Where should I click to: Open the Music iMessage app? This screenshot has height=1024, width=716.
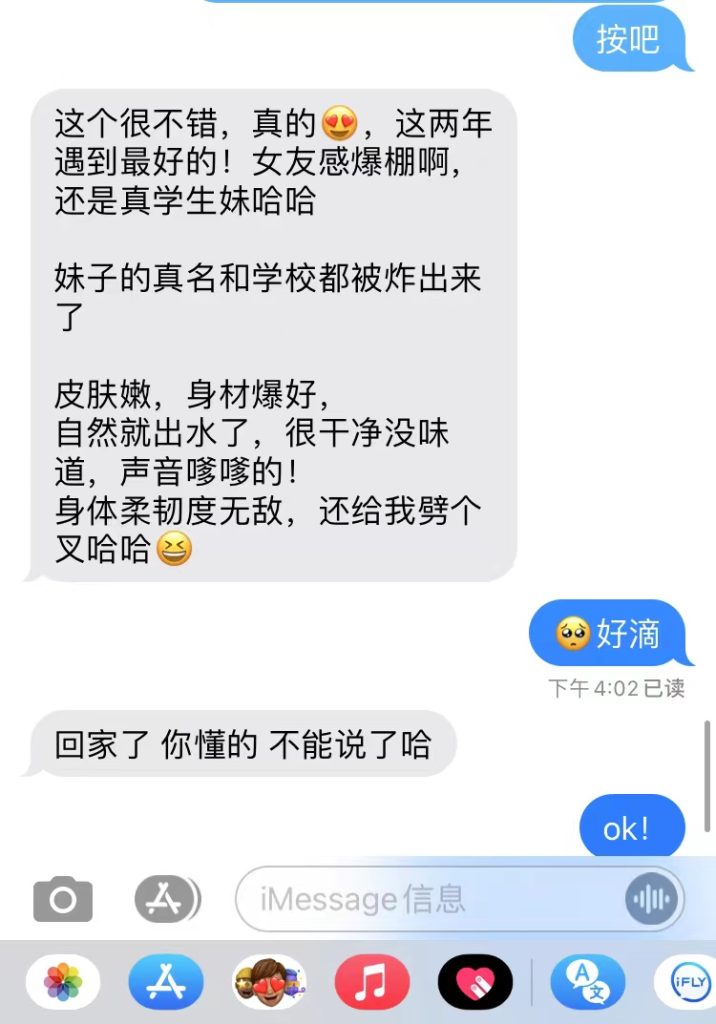click(x=371, y=983)
